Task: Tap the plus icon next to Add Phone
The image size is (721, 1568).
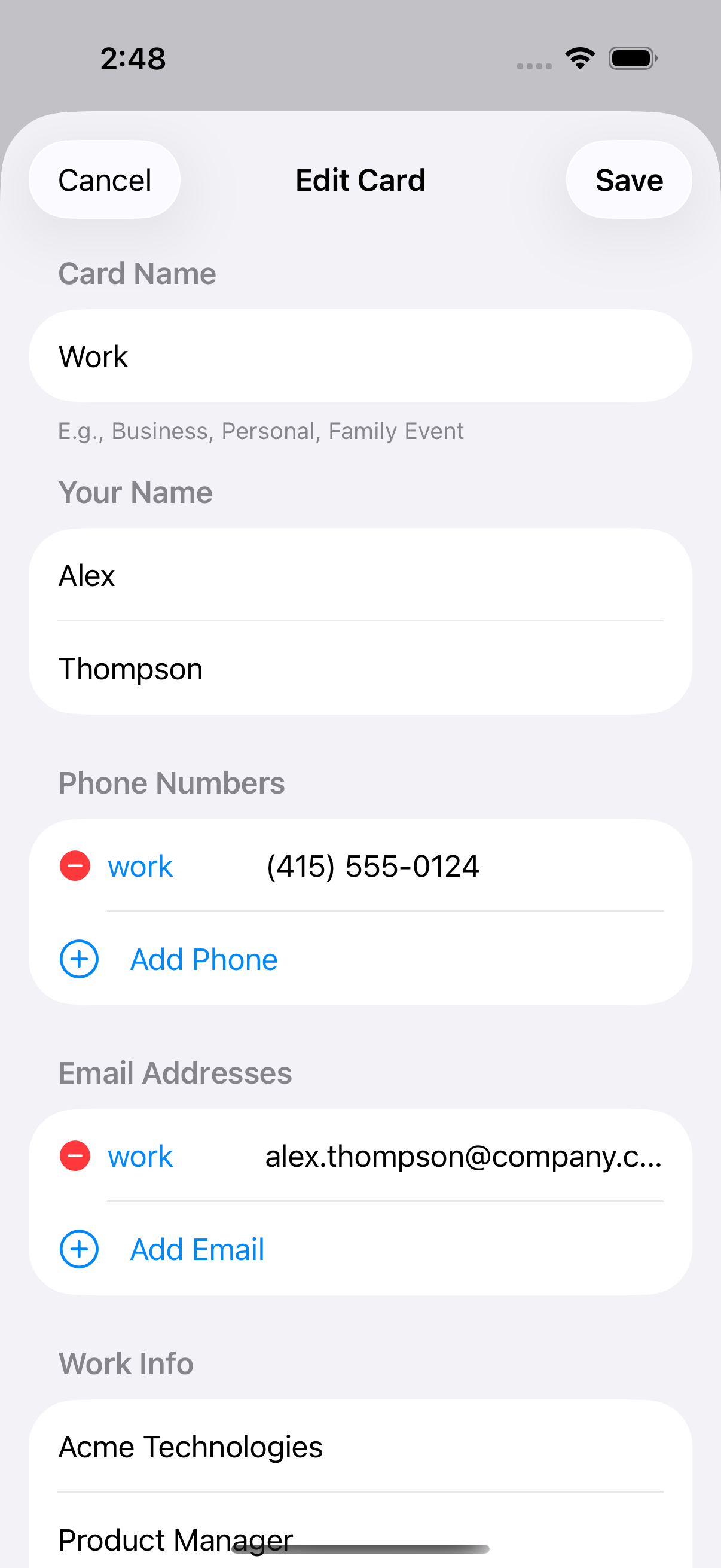Action: coord(79,959)
